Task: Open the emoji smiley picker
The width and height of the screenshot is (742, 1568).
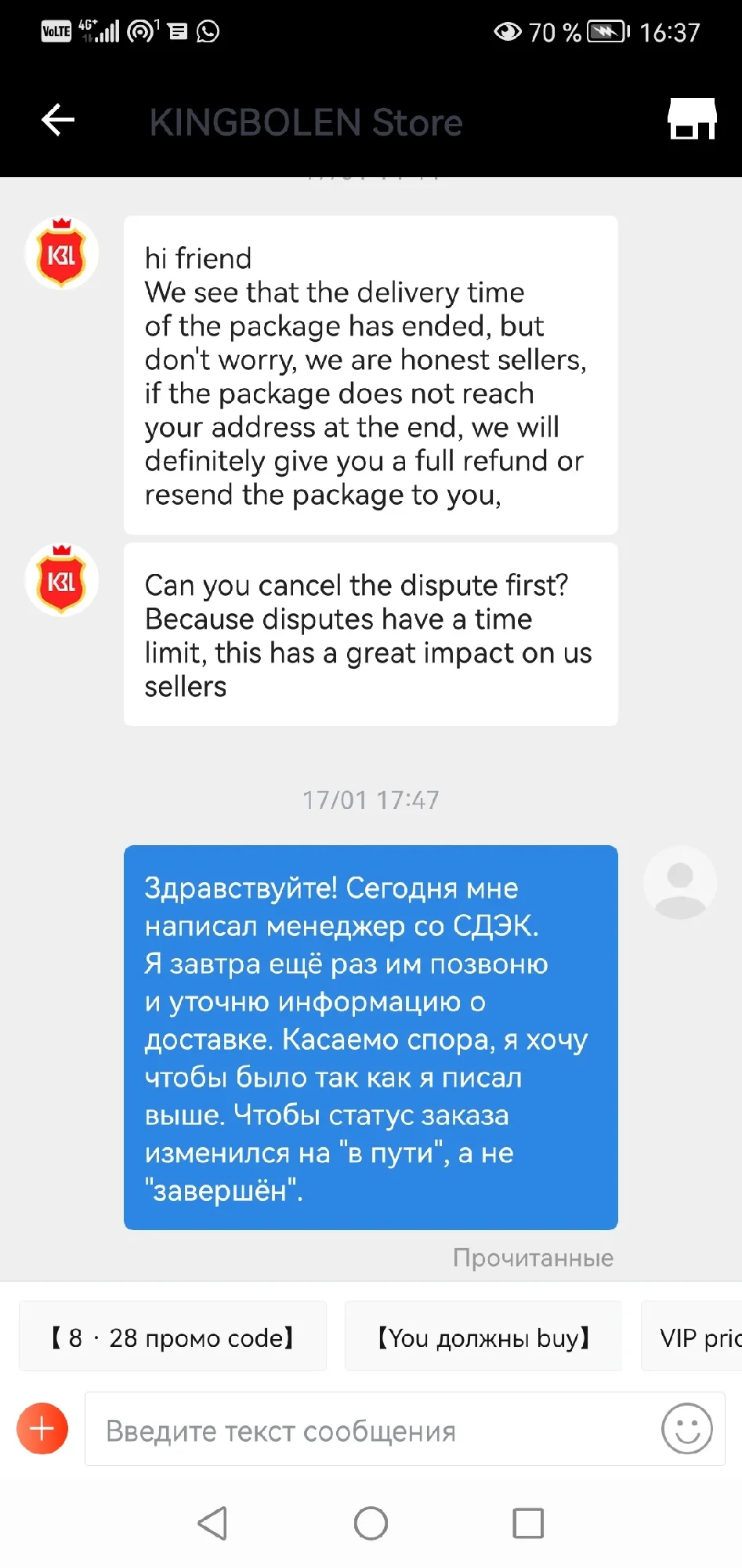Action: (687, 1428)
